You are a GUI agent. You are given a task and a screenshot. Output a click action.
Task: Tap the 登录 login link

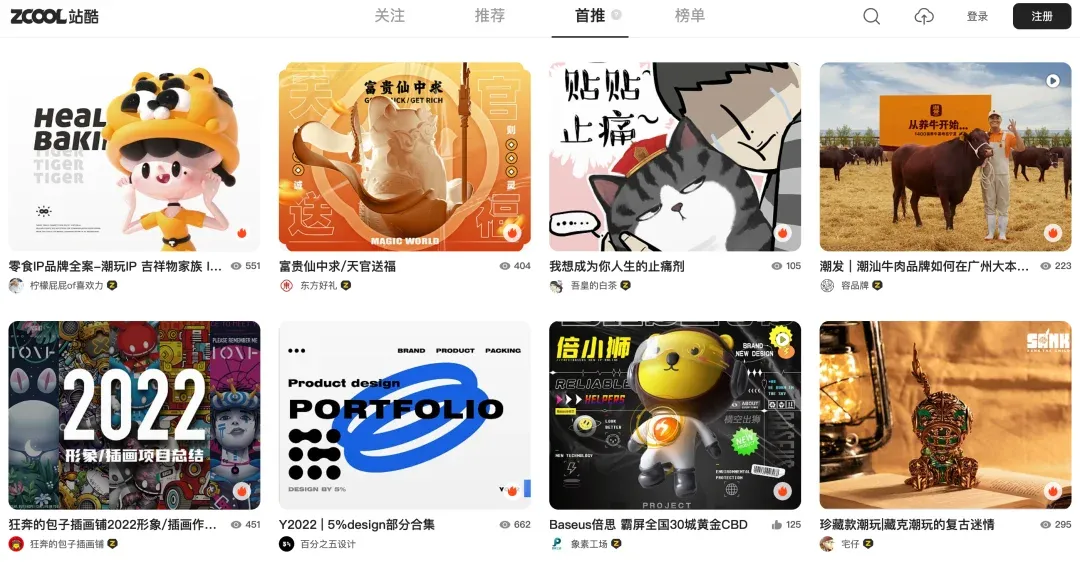[x=977, y=16]
